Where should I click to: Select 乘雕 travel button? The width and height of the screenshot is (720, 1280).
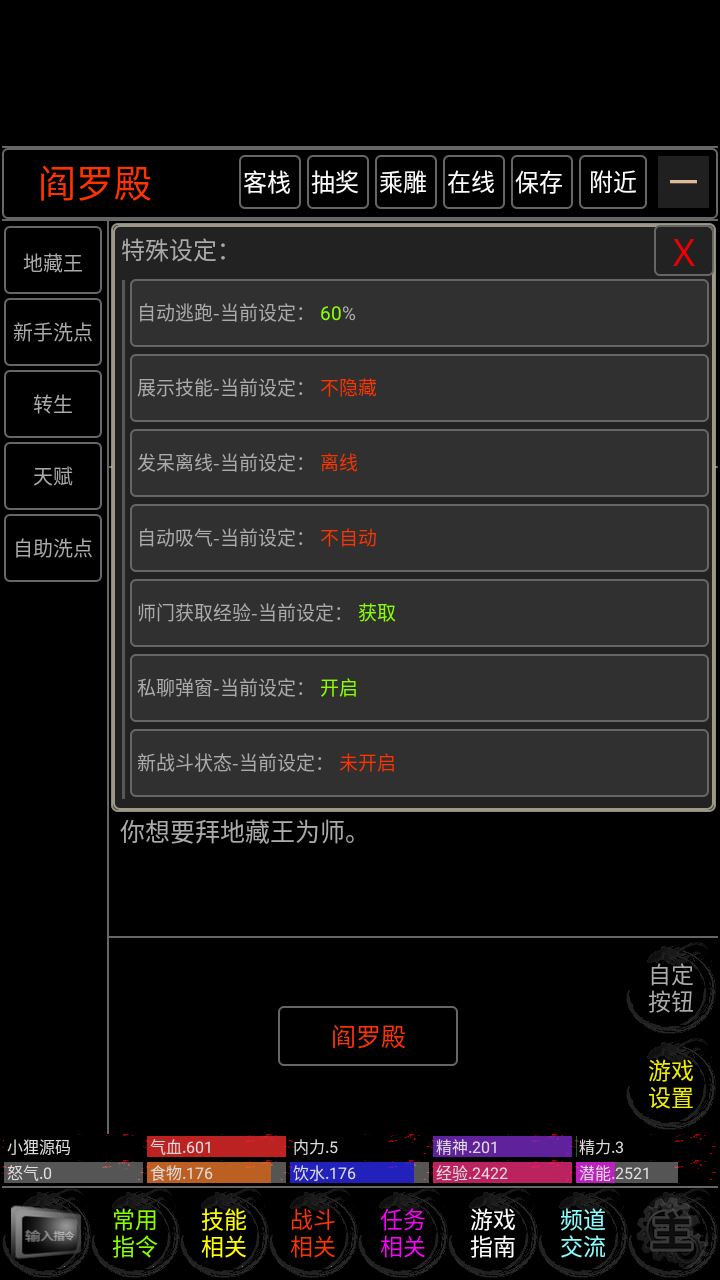click(405, 182)
